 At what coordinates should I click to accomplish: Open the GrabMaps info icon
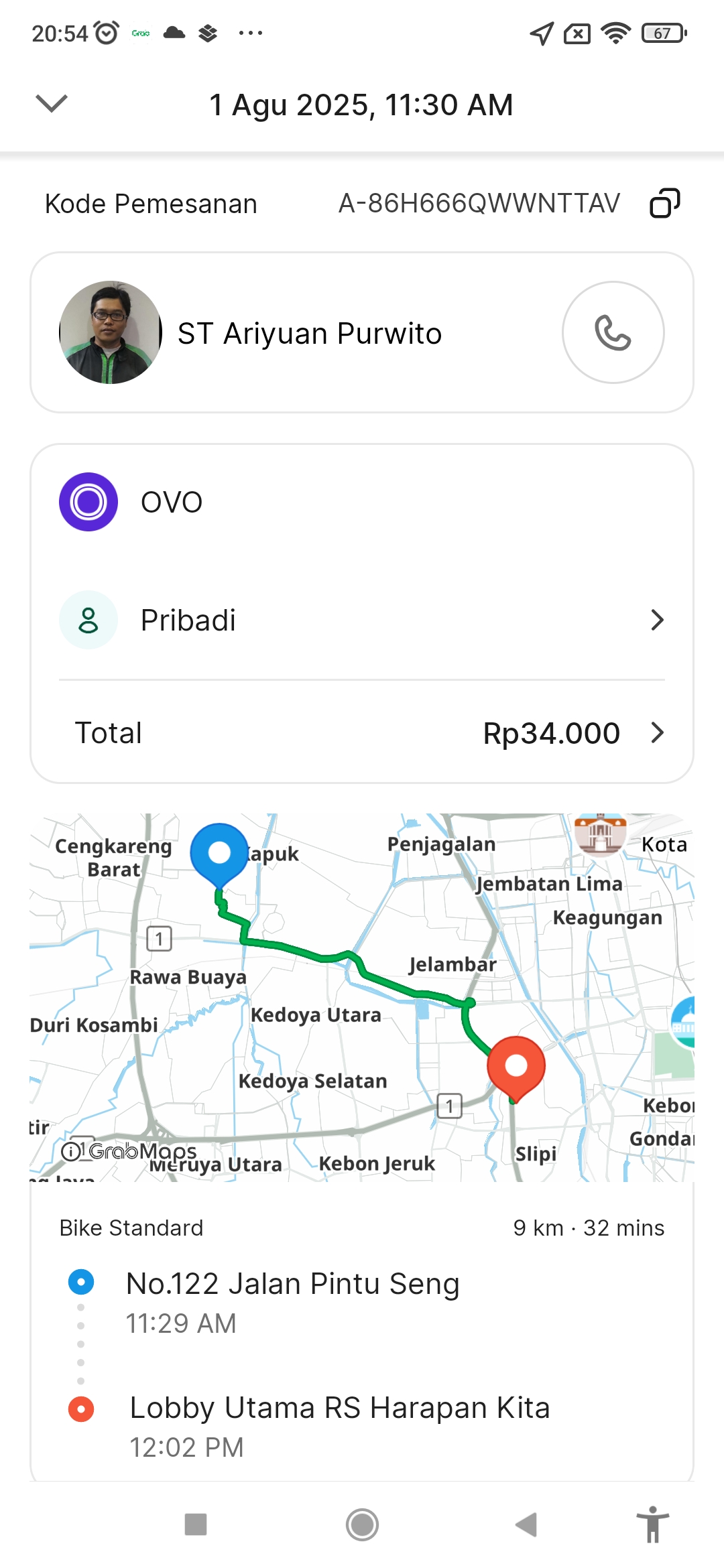[71, 1151]
